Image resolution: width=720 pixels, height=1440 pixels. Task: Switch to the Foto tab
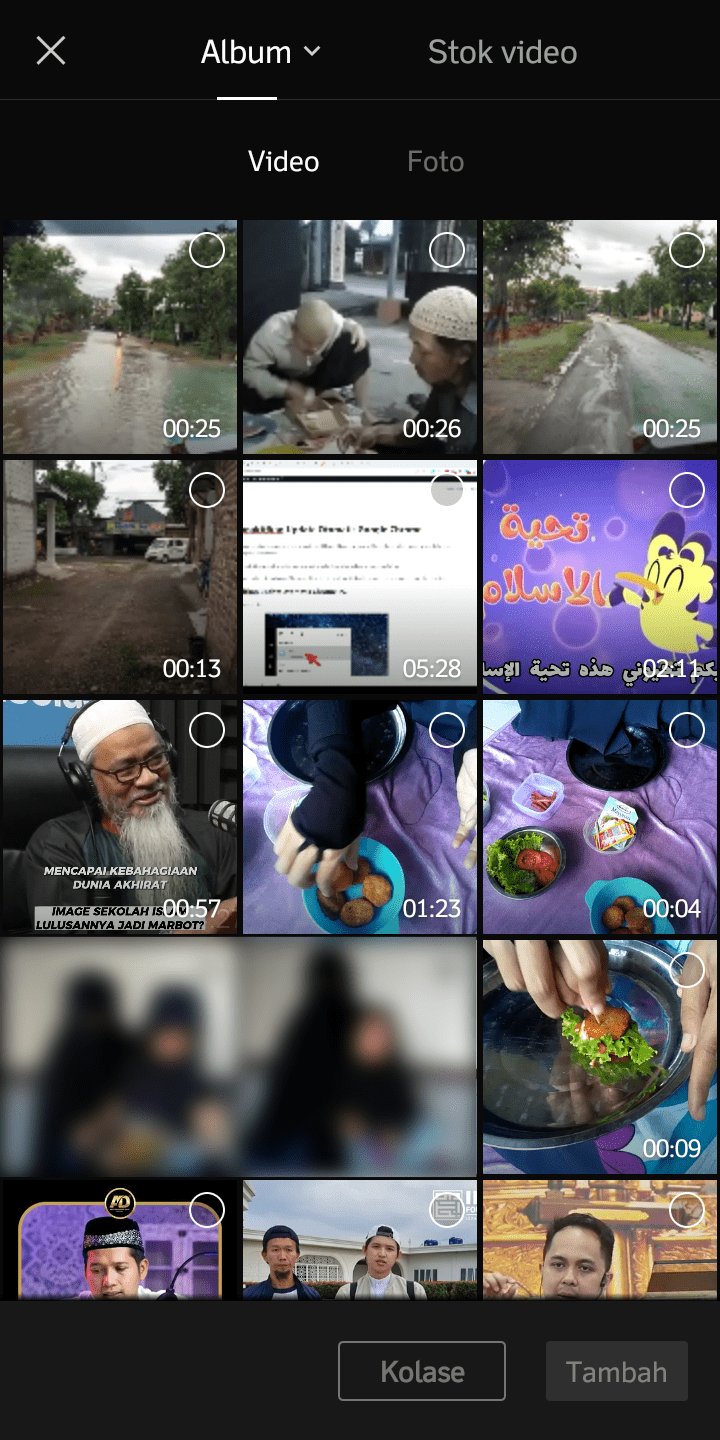point(435,162)
